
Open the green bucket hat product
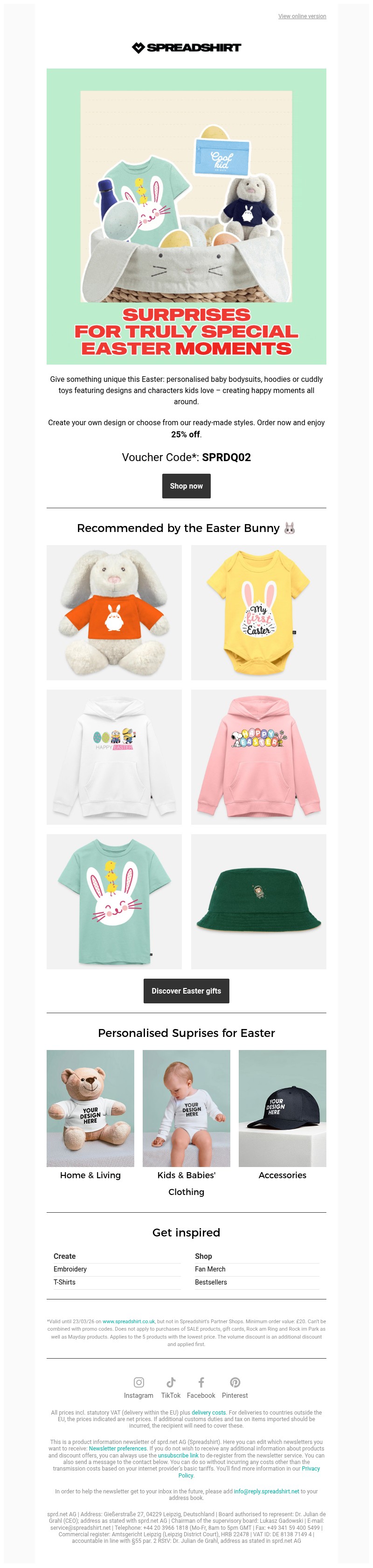[259, 901]
